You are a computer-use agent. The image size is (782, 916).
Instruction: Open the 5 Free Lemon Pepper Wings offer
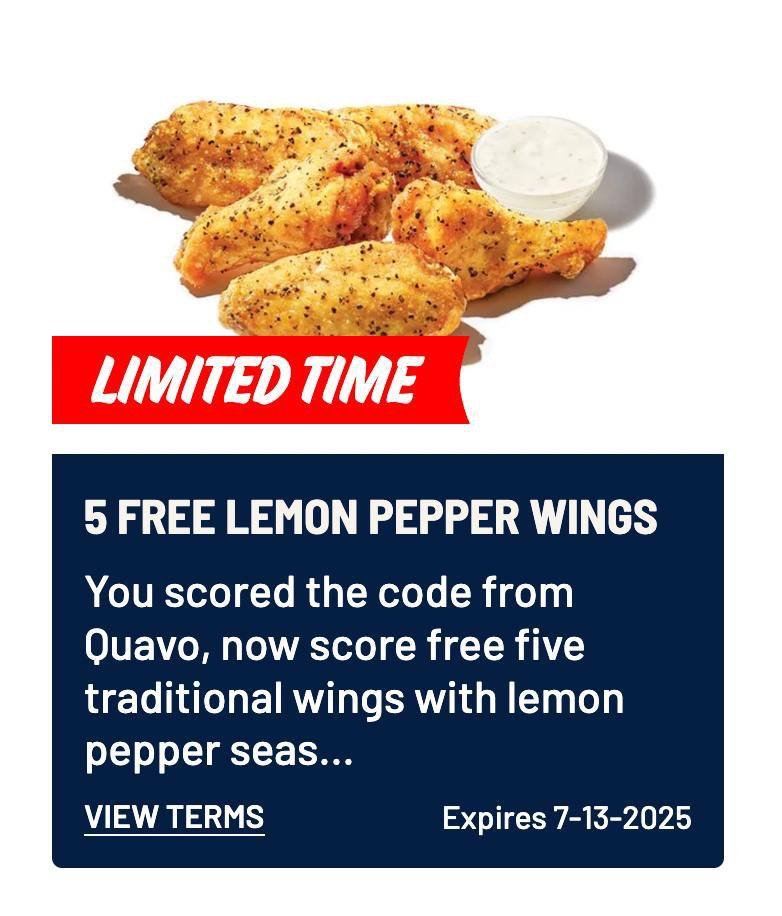370,518
